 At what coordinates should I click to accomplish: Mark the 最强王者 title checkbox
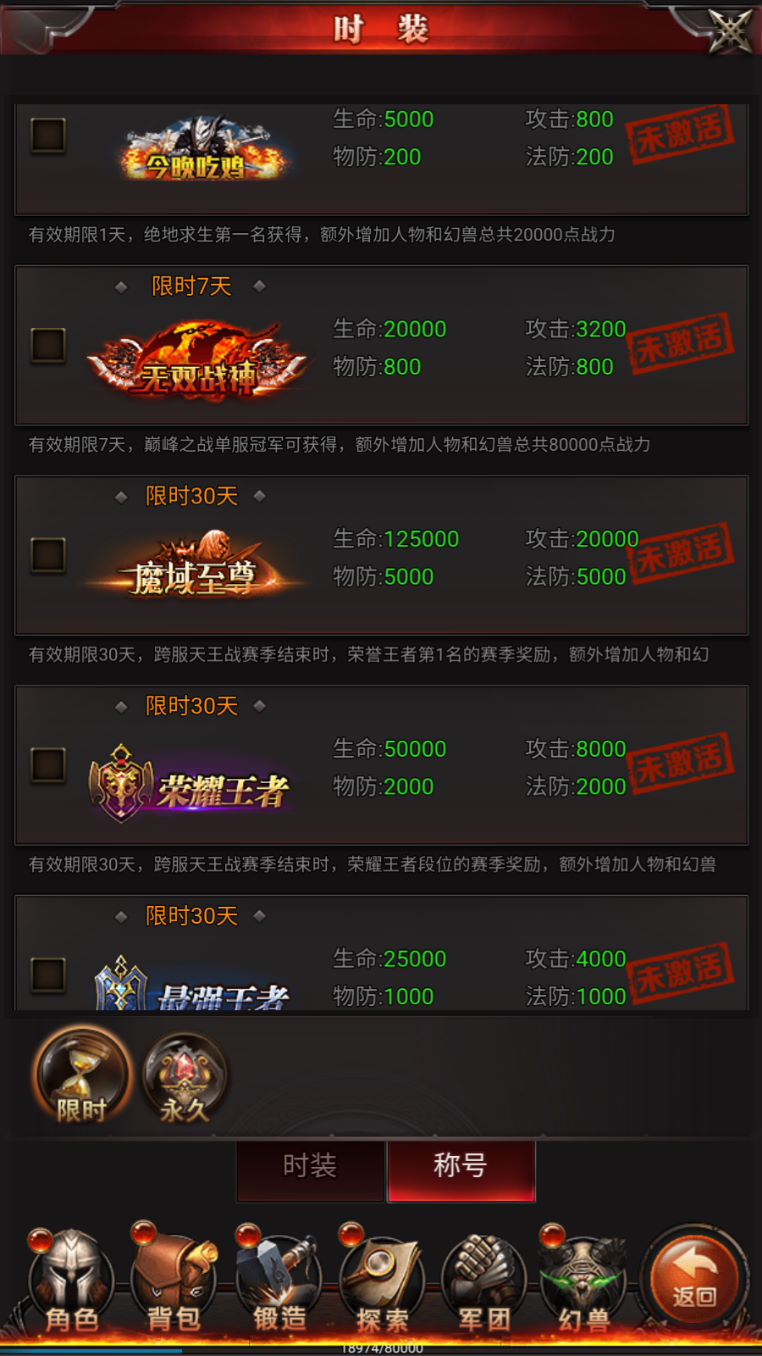[x=48, y=975]
